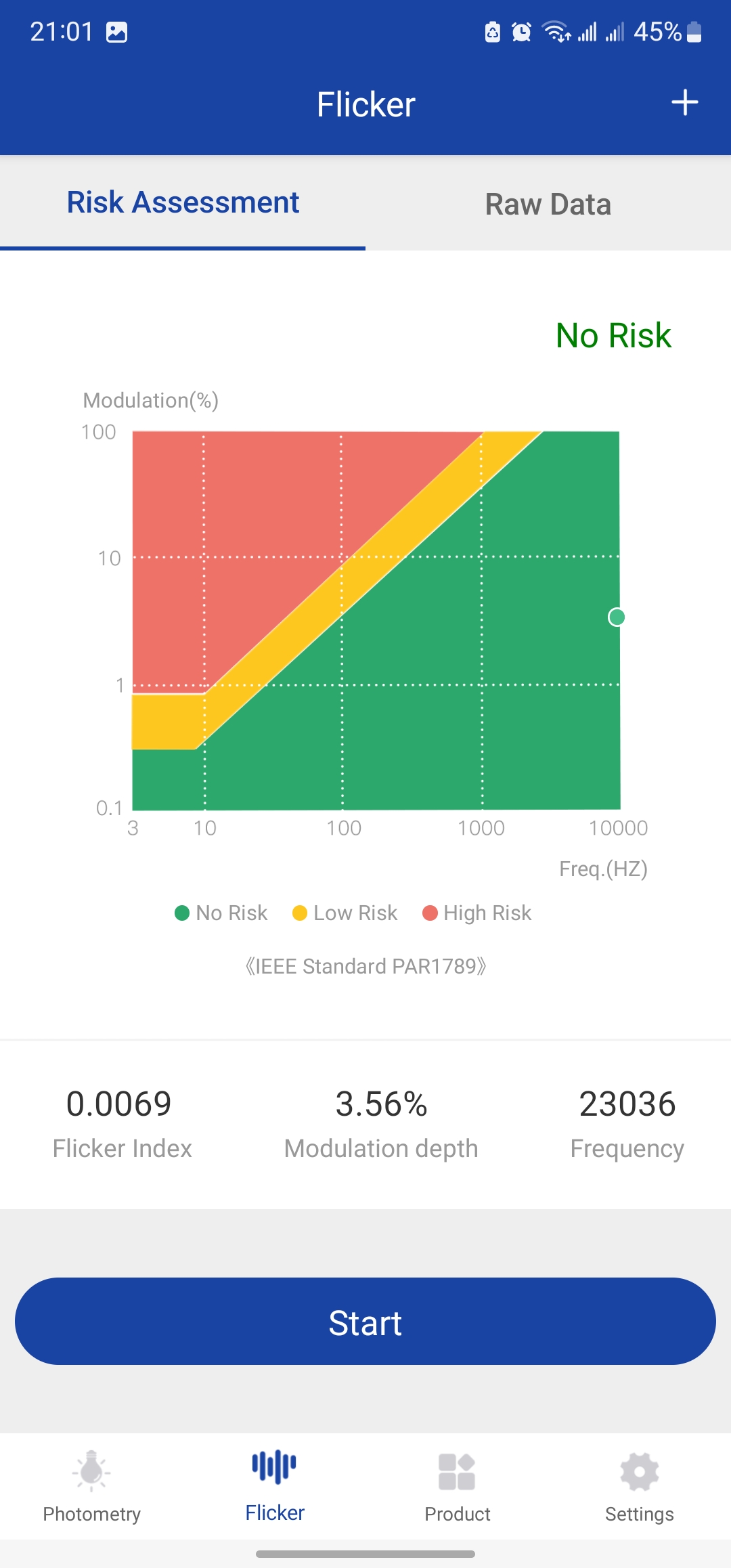Tap the plus icon in Flicker header
Image resolution: width=731 pixels, height=1568 pixels.
click(x=684, y=103)
